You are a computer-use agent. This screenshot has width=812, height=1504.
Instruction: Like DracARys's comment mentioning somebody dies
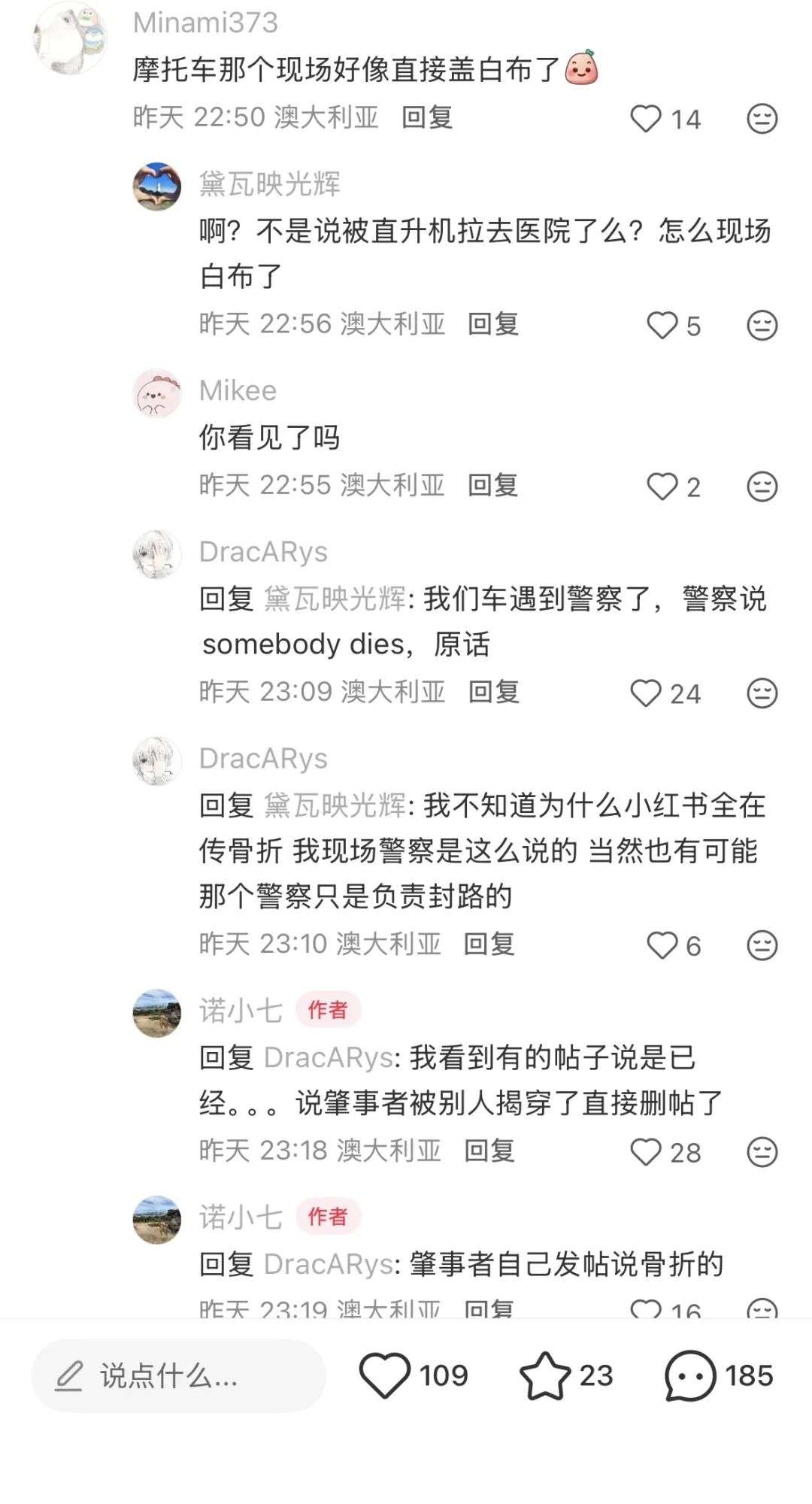coord(646,693)
